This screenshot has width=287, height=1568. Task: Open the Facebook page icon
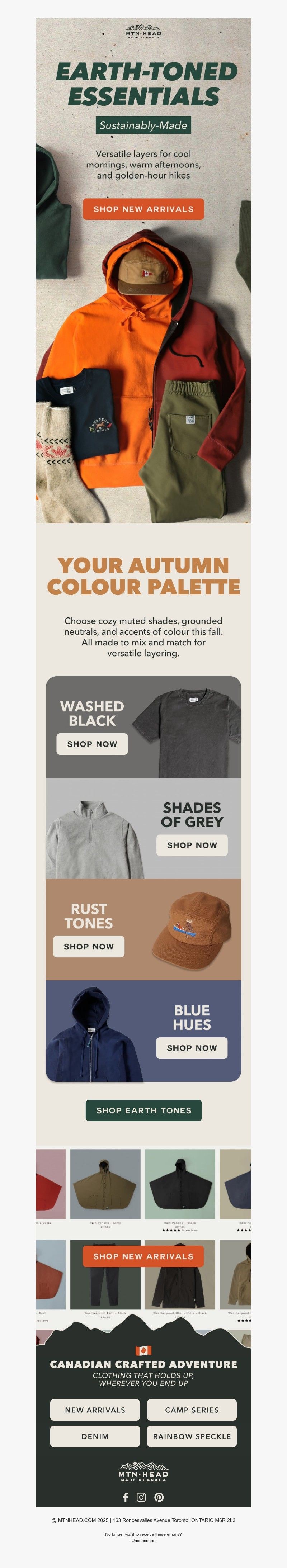[126, 1497]
